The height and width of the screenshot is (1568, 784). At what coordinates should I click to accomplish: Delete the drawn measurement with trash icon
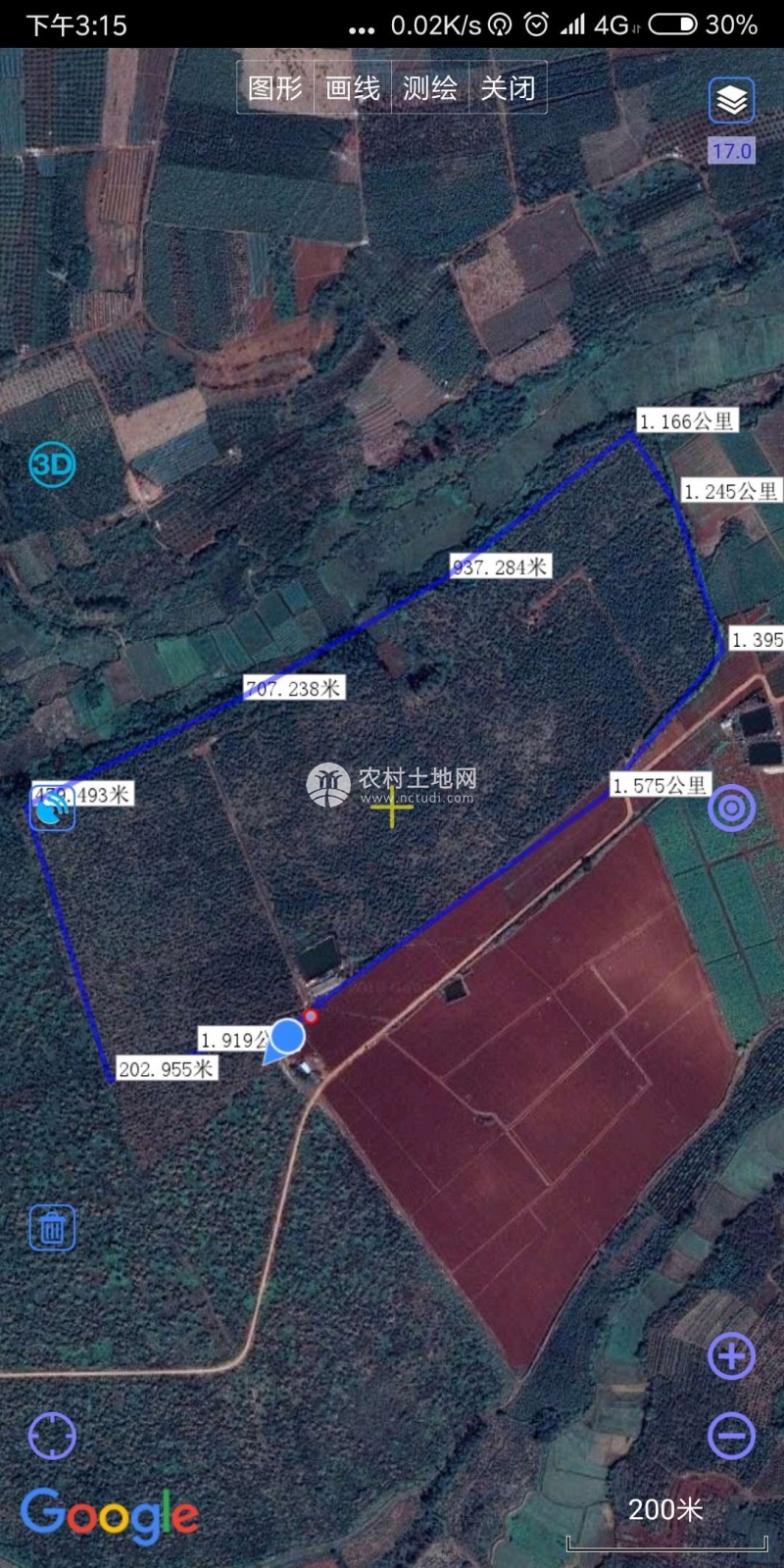pos(52,1227)
